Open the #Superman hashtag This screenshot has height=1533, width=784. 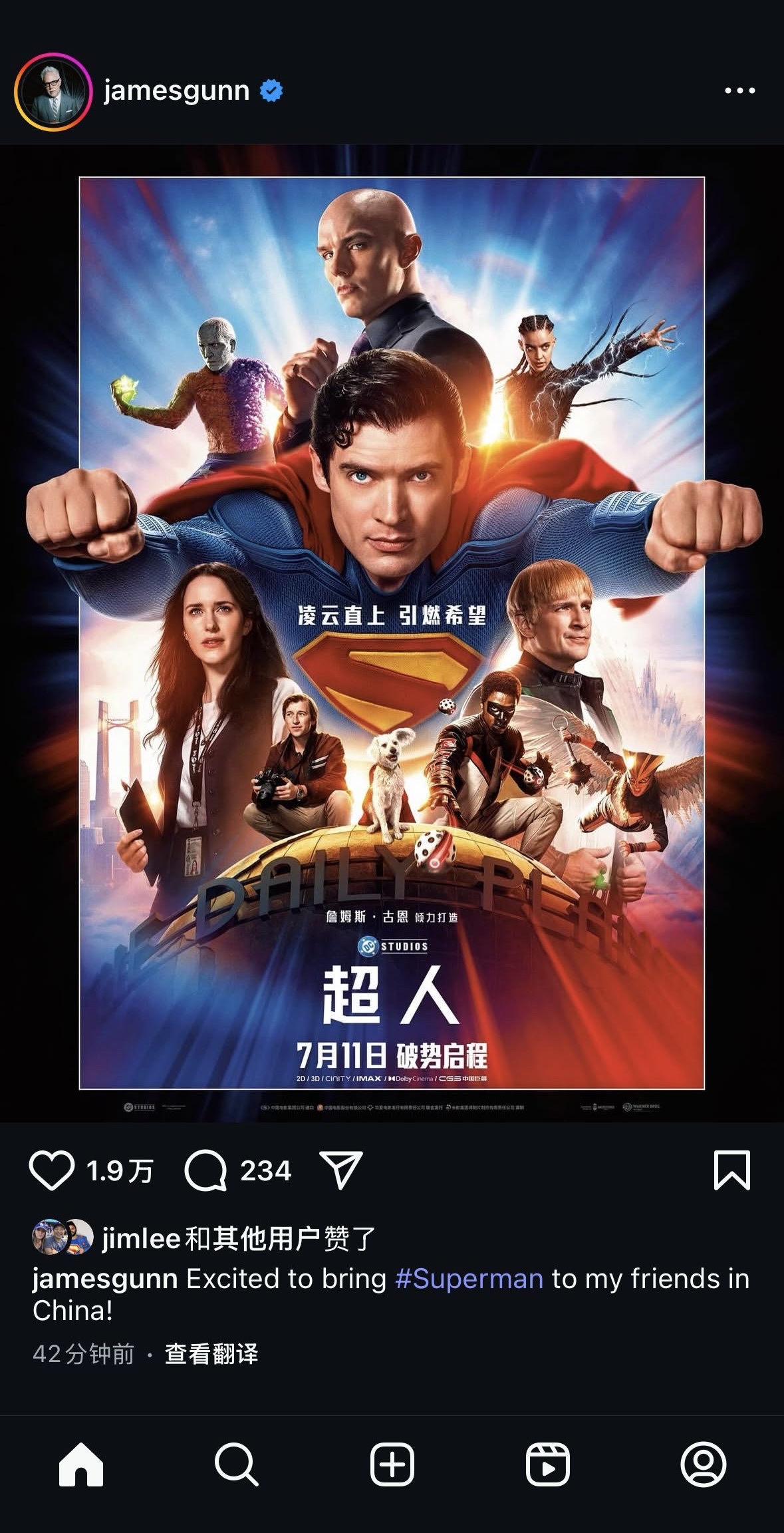tap(469, 1279)
